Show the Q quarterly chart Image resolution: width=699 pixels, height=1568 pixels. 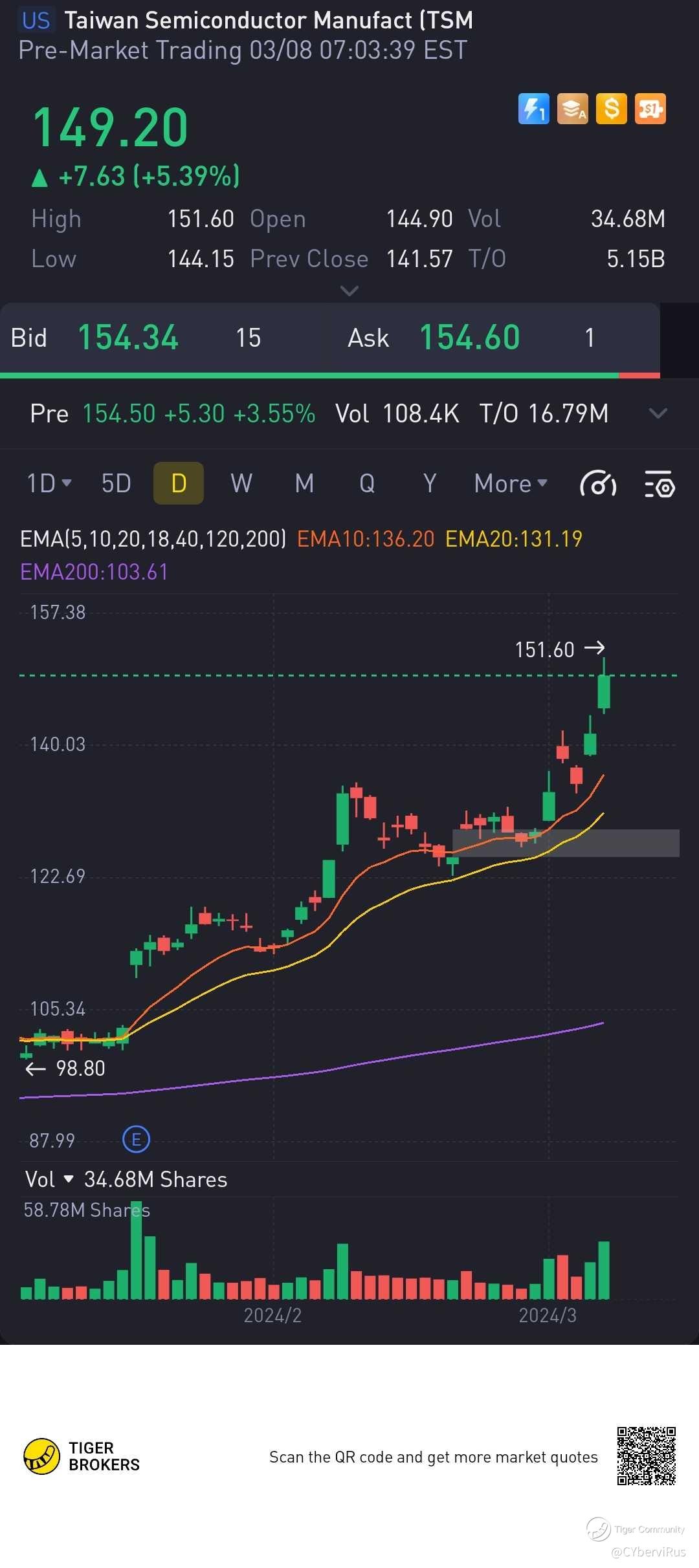[367, 483]
